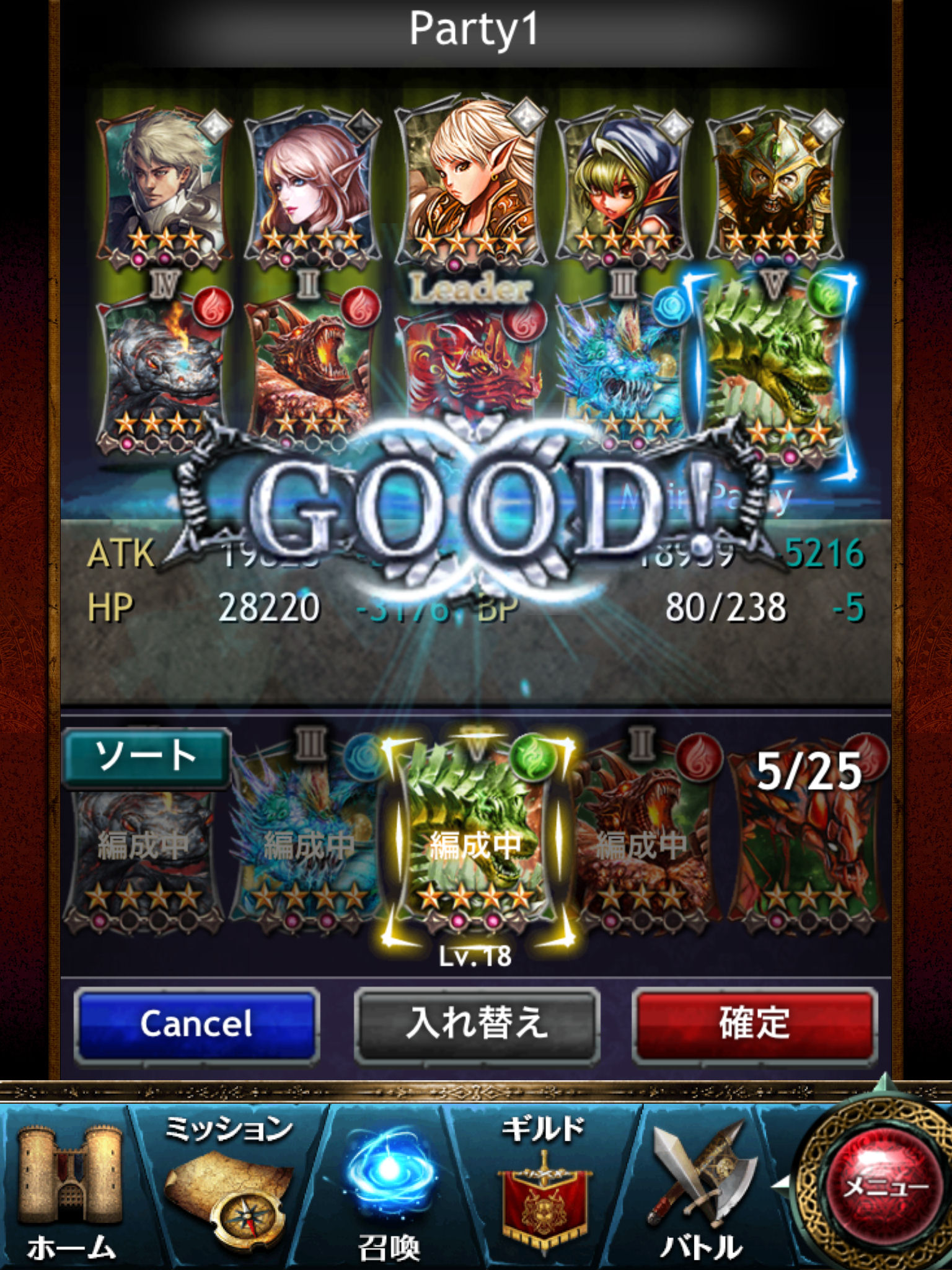Switch to the 召喚 summon tab
The width and height of the screenshot is (952, 1270).
[389, 1191]
